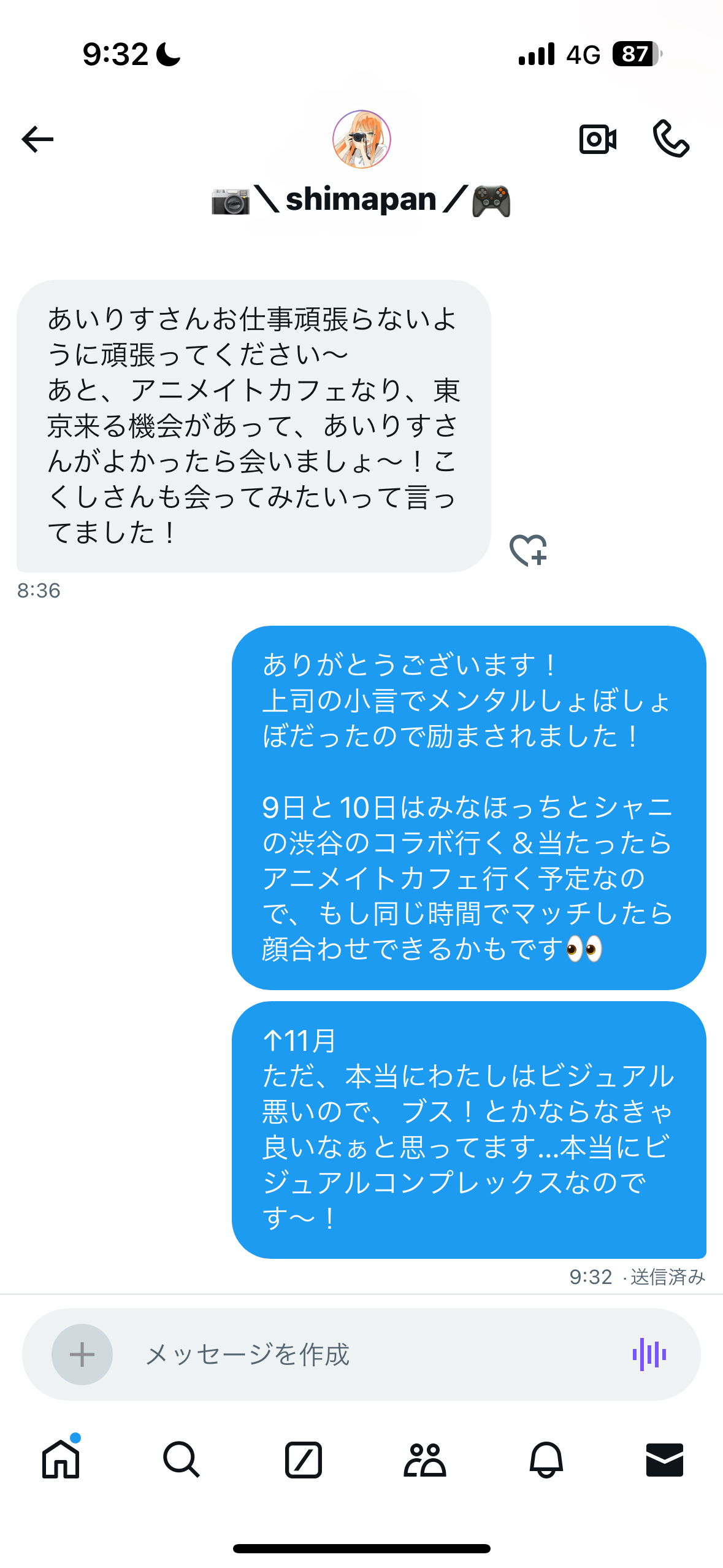The image size is (723, 1568).
Task: Start a voice call with shimapan
Action: (671, 139)
